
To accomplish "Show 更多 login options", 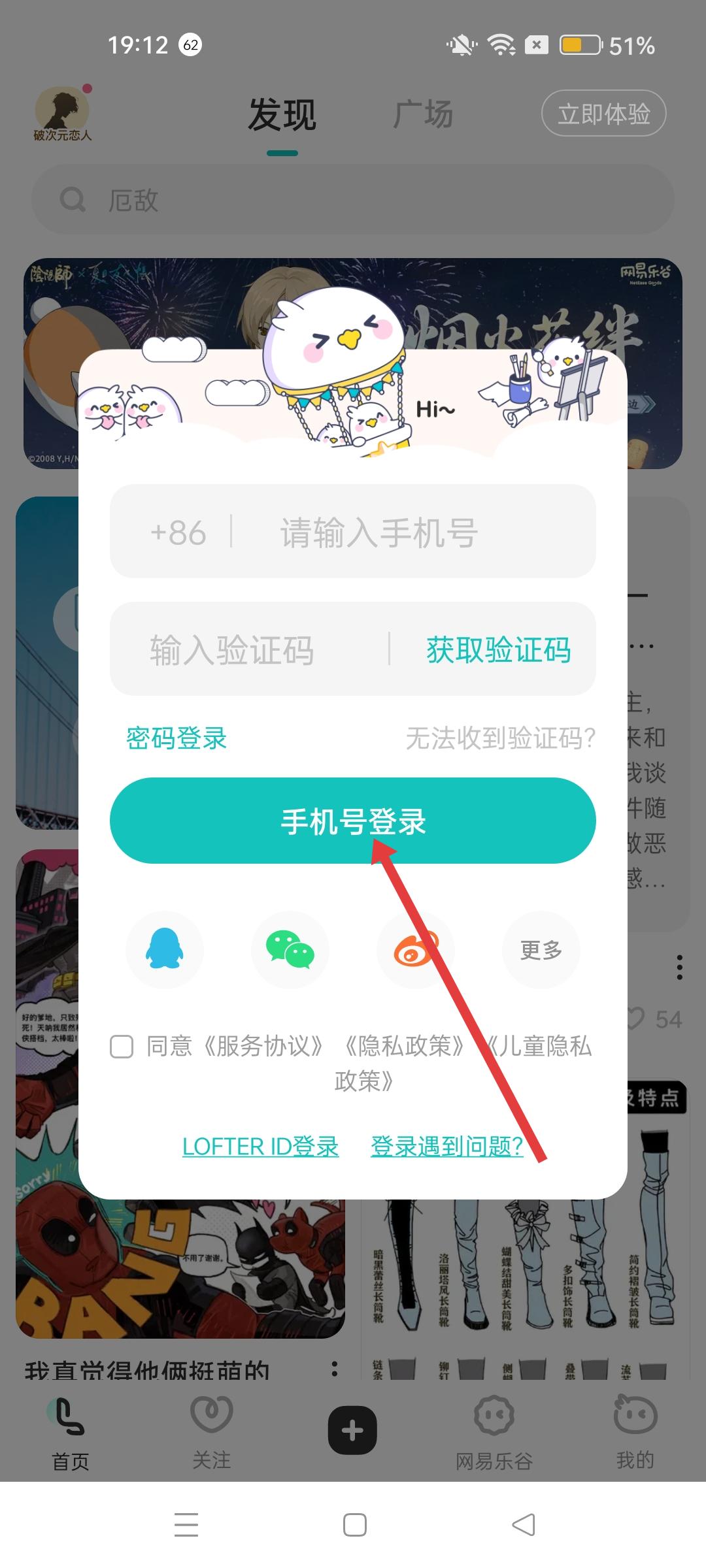I will coord(541,949).
